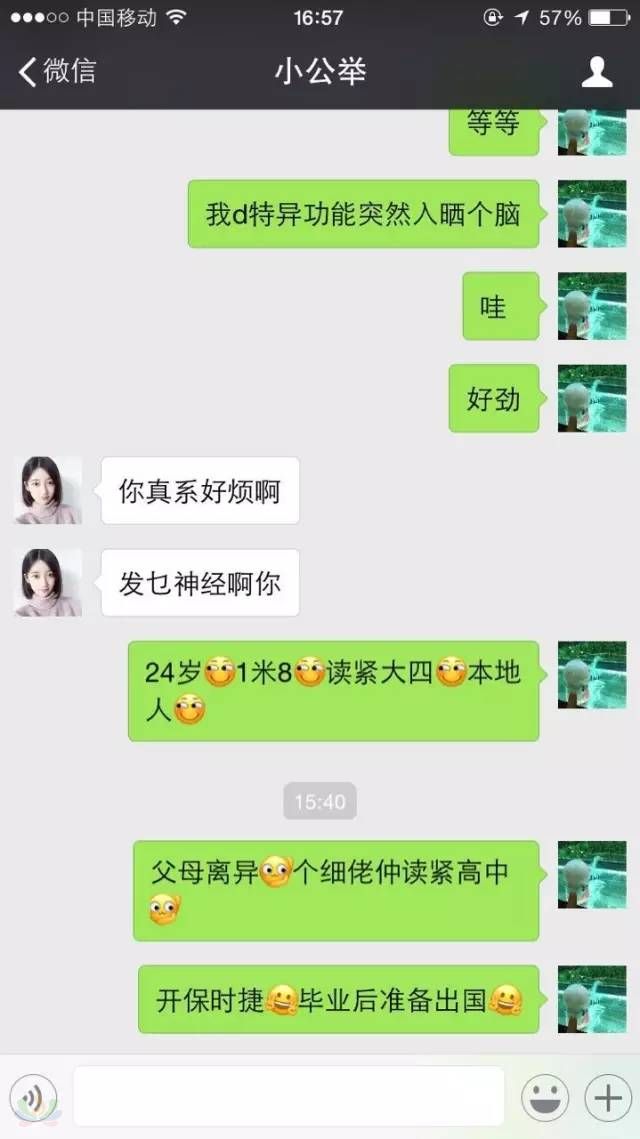This screenshot has width=640, height=1139.
Task: Tap own avatar beside 开保时捷 message
Action: 592,998
